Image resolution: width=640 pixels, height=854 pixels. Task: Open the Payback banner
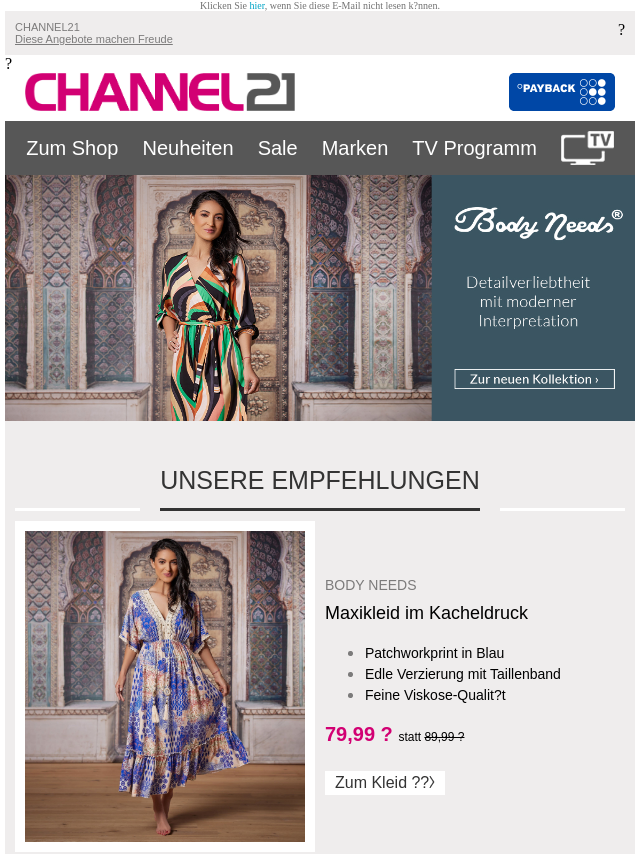tap(561, 92)
